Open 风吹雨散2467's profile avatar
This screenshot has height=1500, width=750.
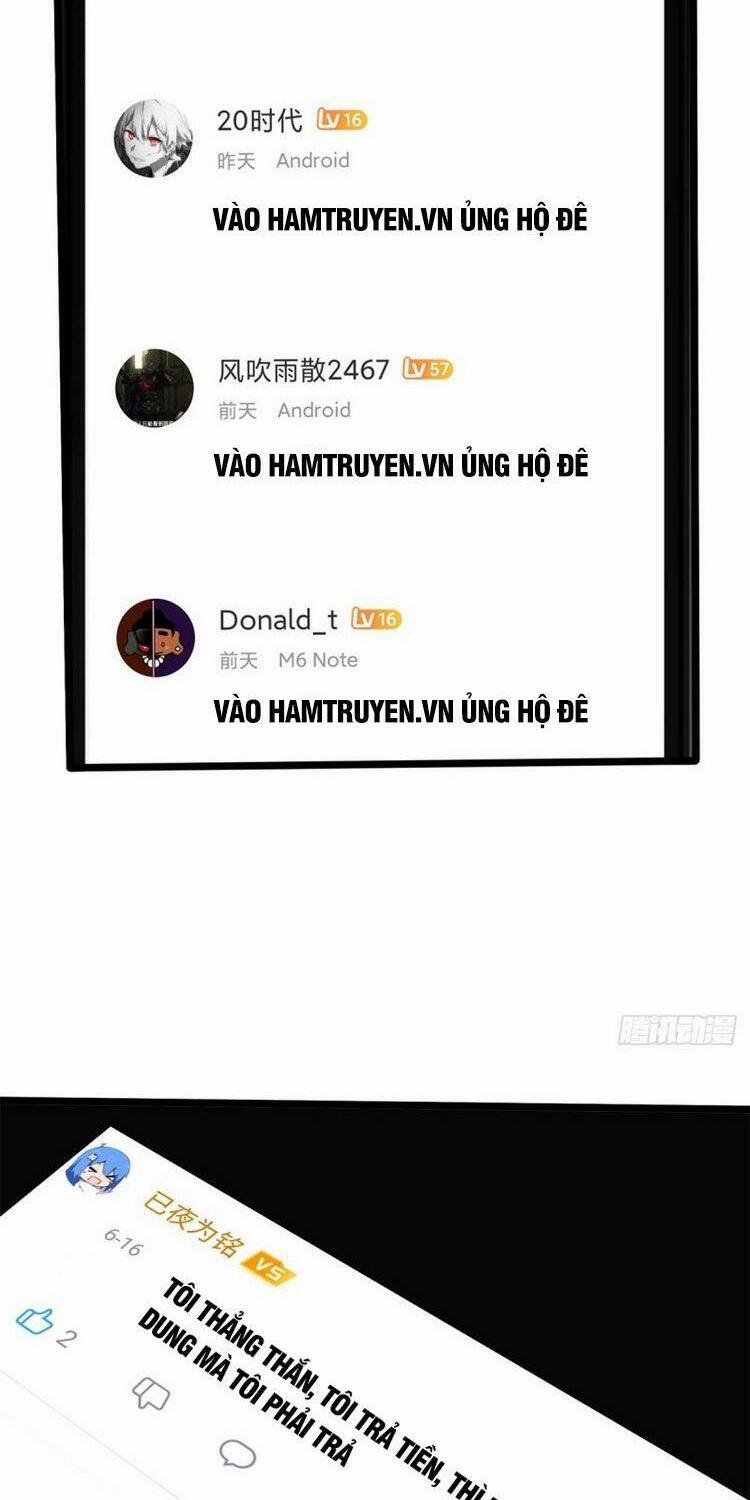tap(154, 388)
